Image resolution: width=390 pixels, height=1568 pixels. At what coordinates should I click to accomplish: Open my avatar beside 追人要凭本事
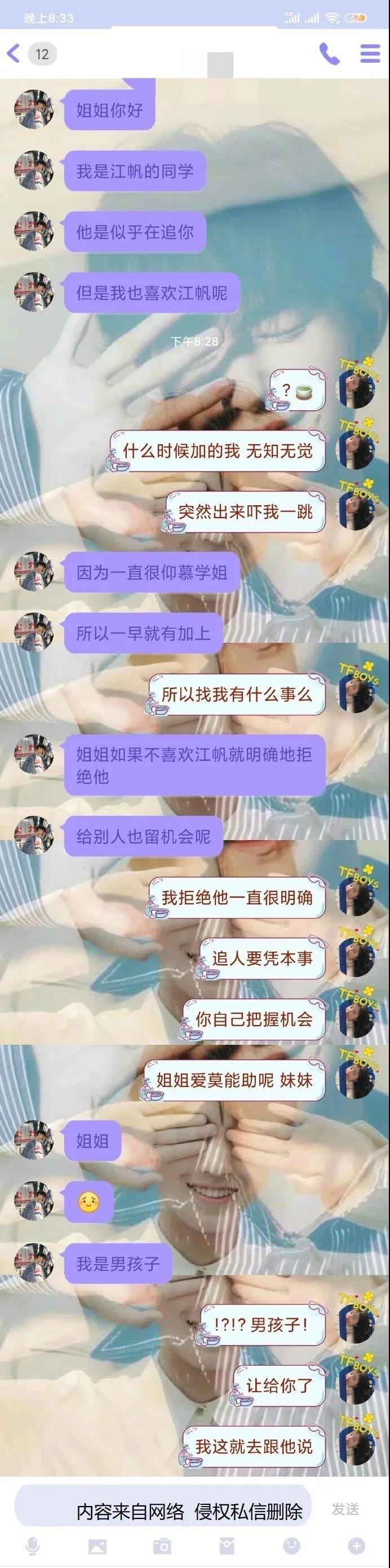click(x=357, y=958)
